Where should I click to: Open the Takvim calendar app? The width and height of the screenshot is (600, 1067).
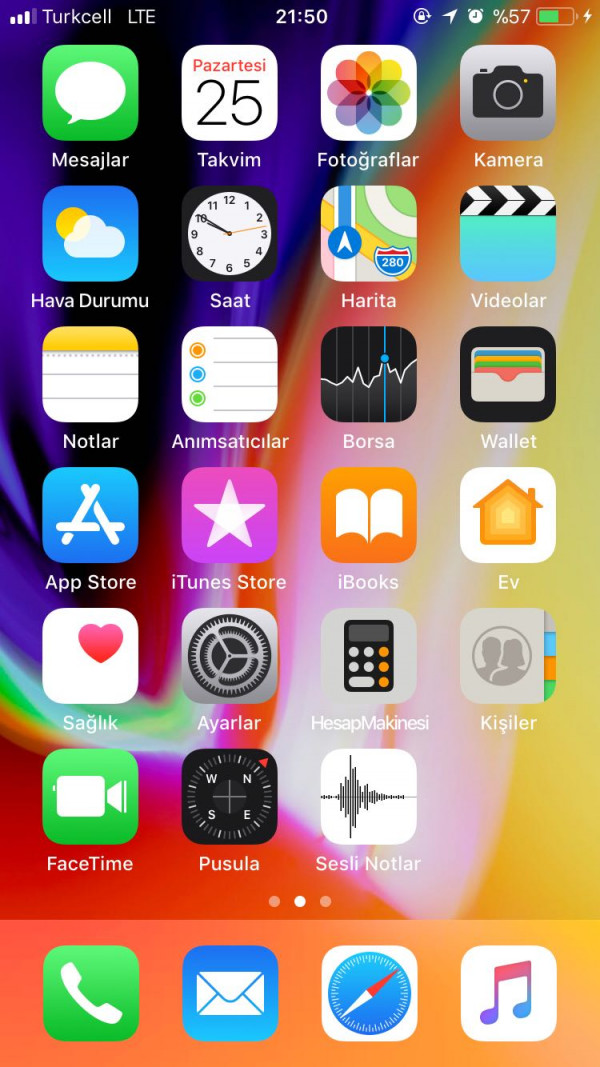pyautogui.click(x=229, y=93)
